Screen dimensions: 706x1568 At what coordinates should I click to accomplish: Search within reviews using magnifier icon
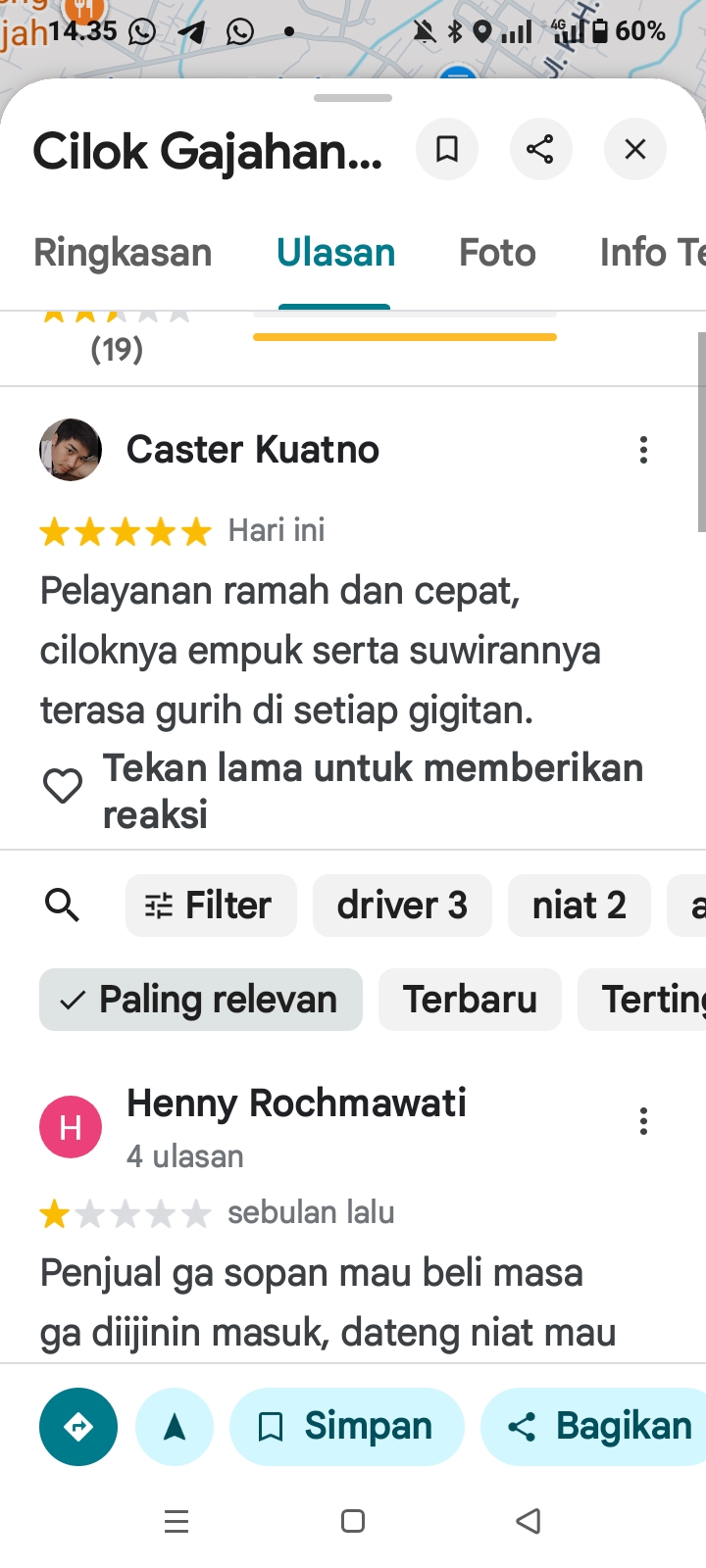(63, 906)
